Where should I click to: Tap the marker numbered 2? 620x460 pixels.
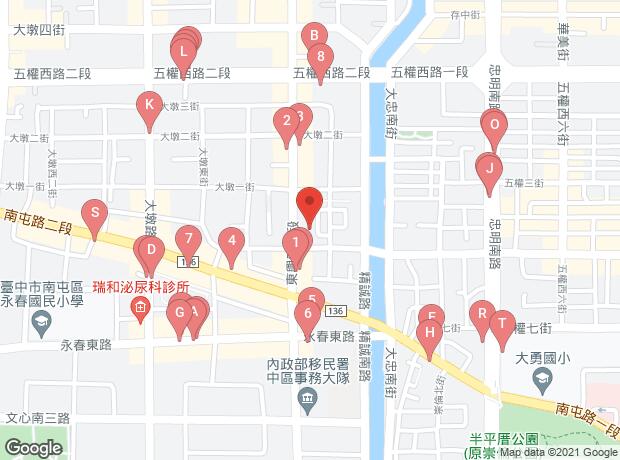[x=286, y=123]
